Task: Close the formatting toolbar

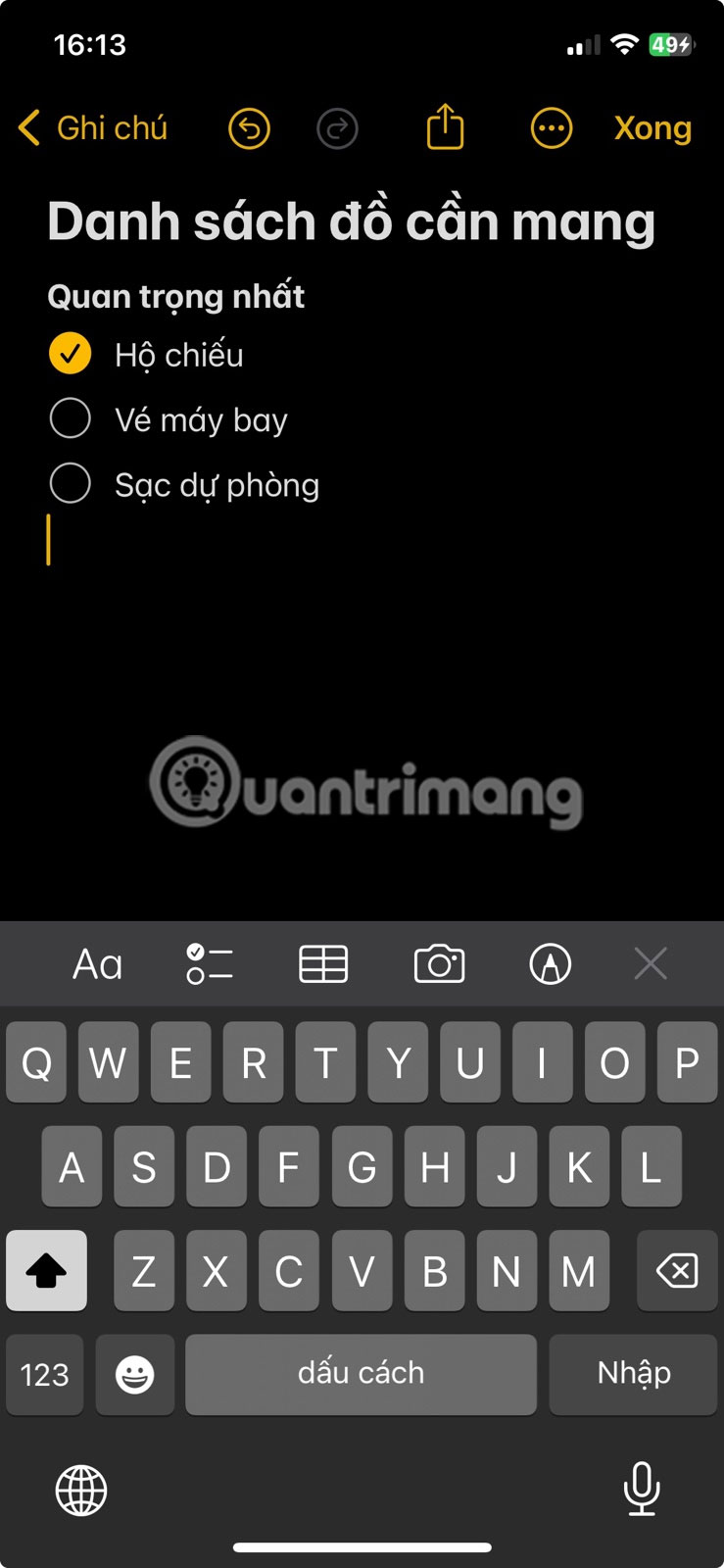Action: pos(651,964)
